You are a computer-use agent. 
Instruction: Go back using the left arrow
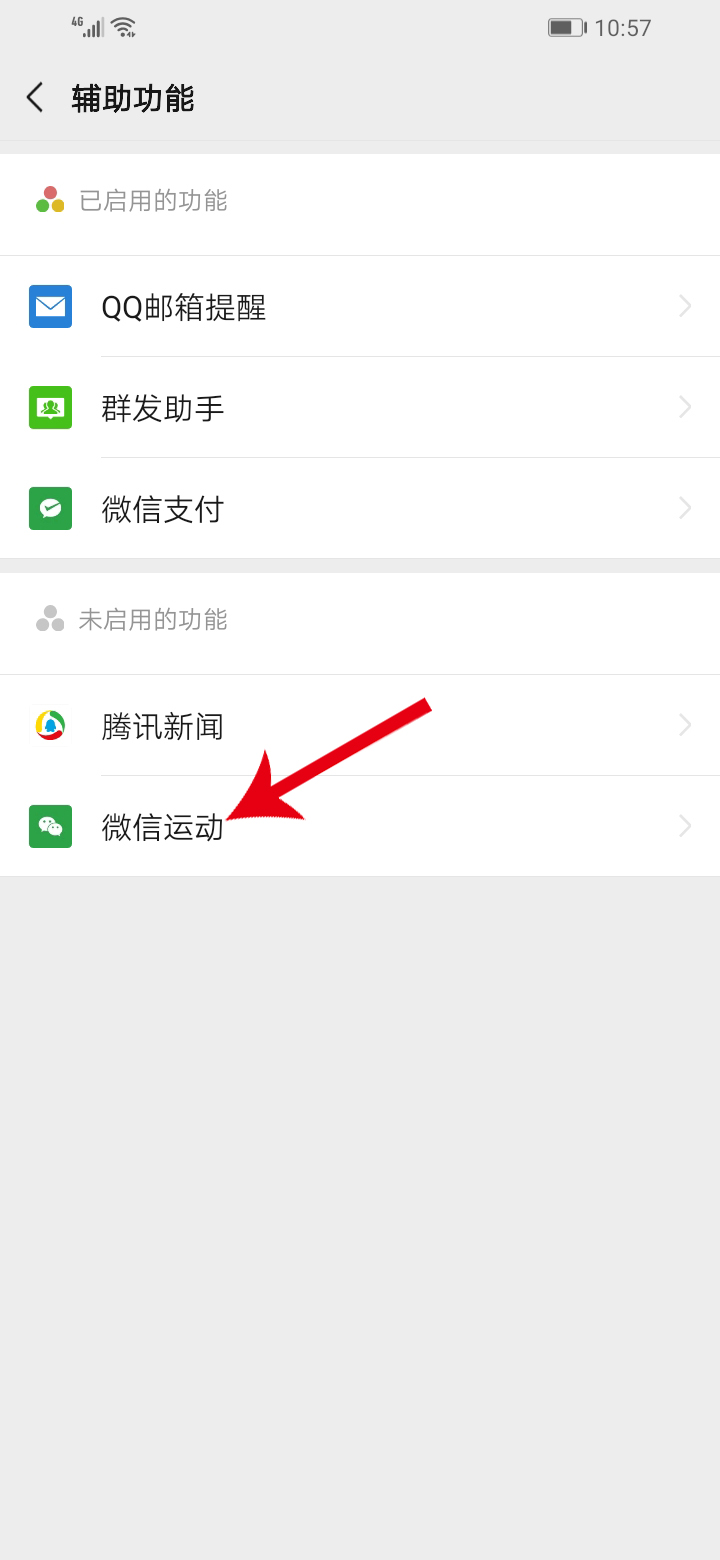35,98
